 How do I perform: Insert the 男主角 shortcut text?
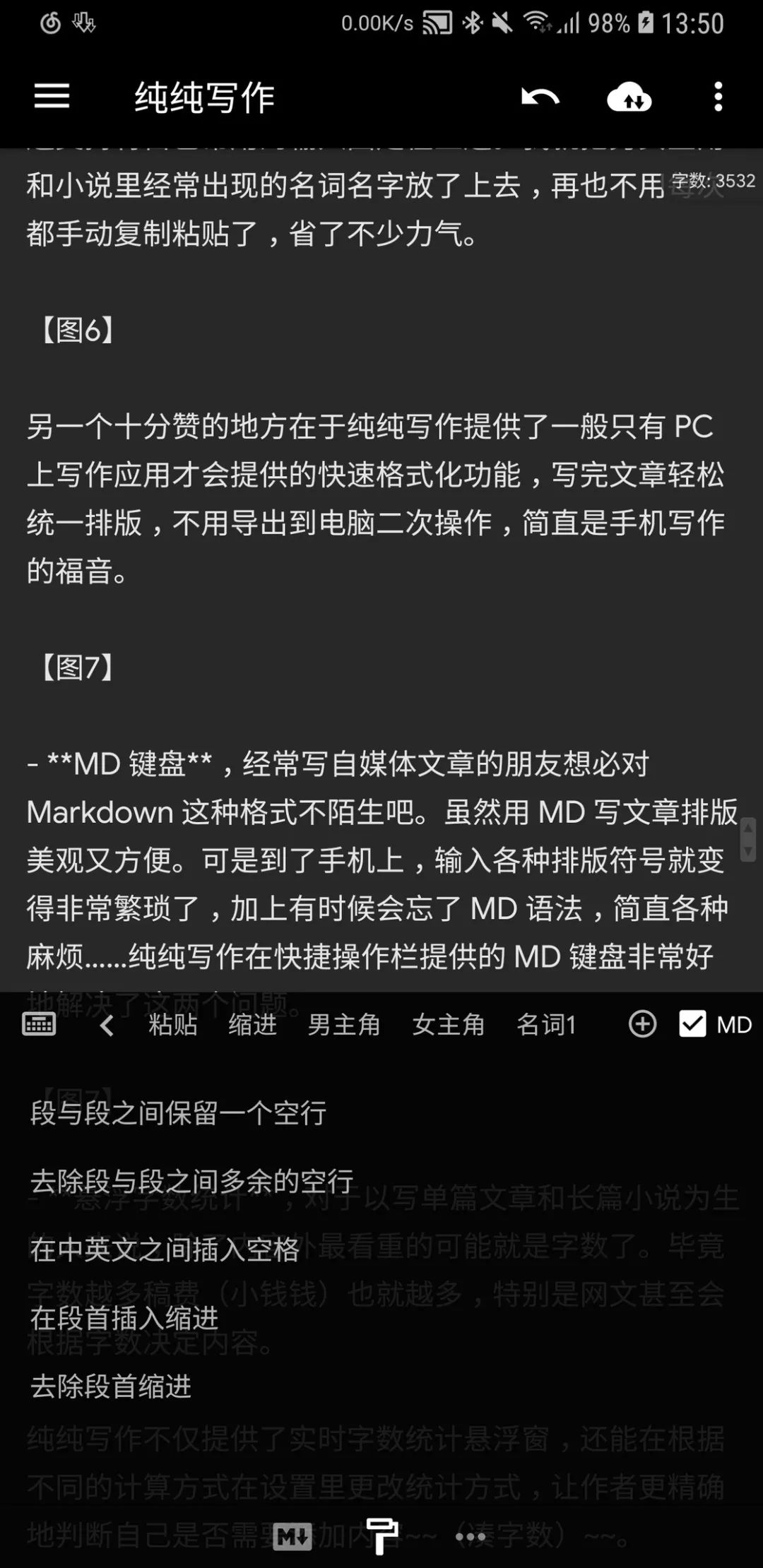tap(344, 1024)
